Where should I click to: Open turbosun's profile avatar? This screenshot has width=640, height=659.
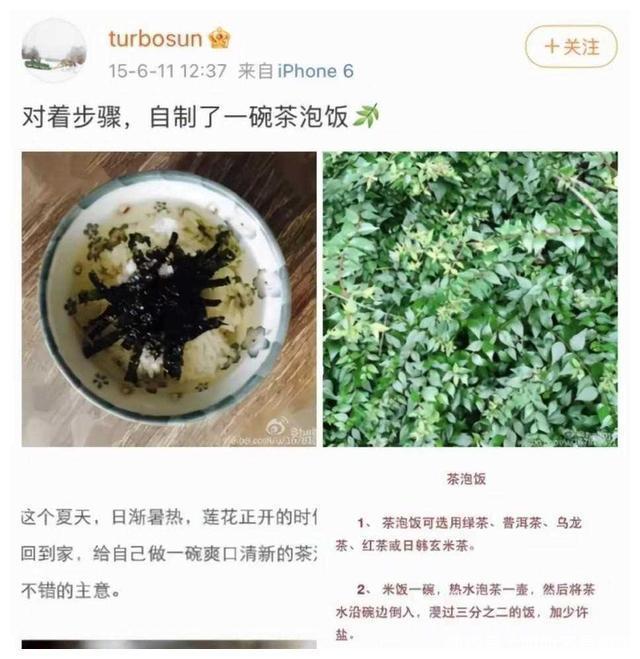[x=53, y=50]
